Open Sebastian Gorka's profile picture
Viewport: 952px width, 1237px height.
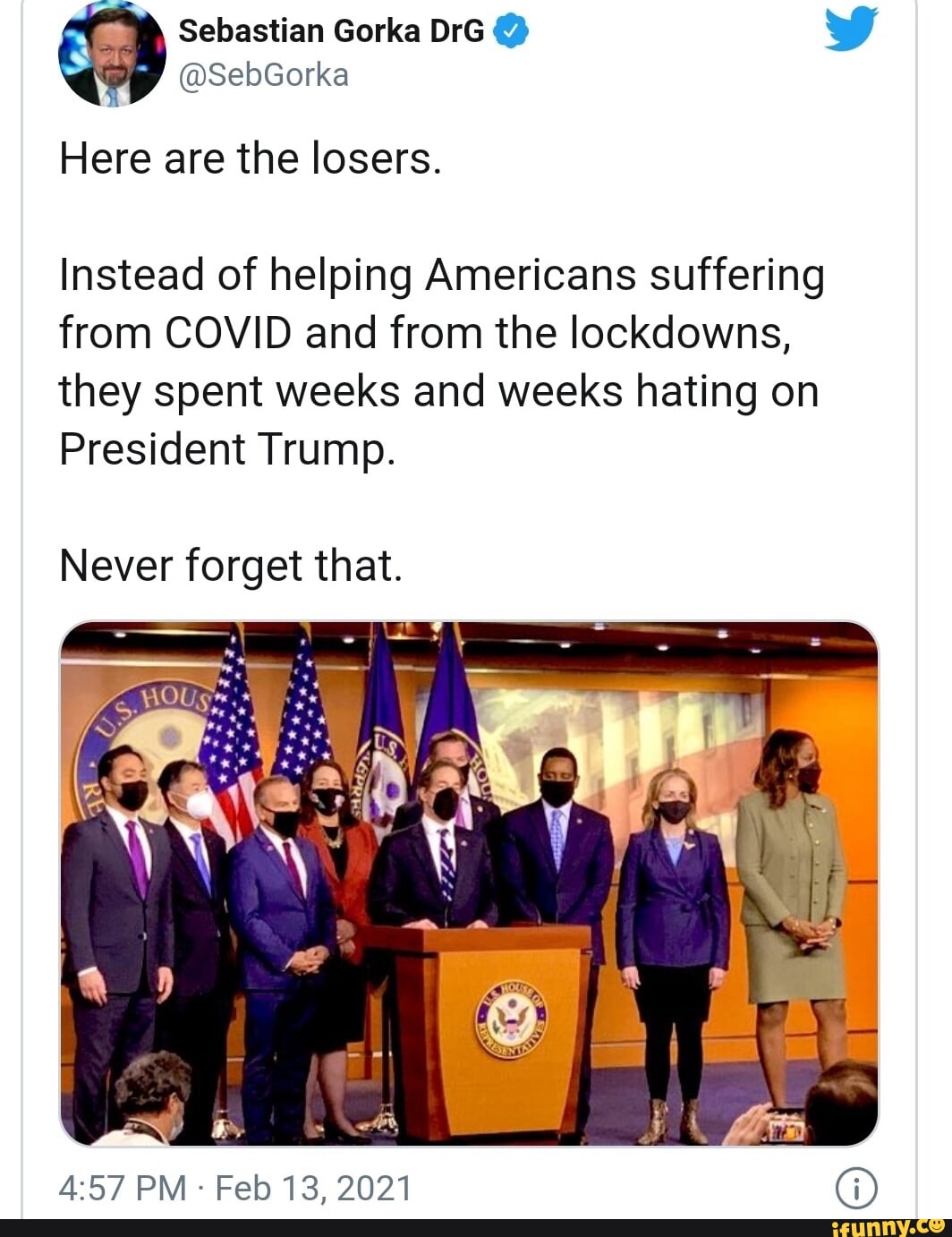(112, 55)
